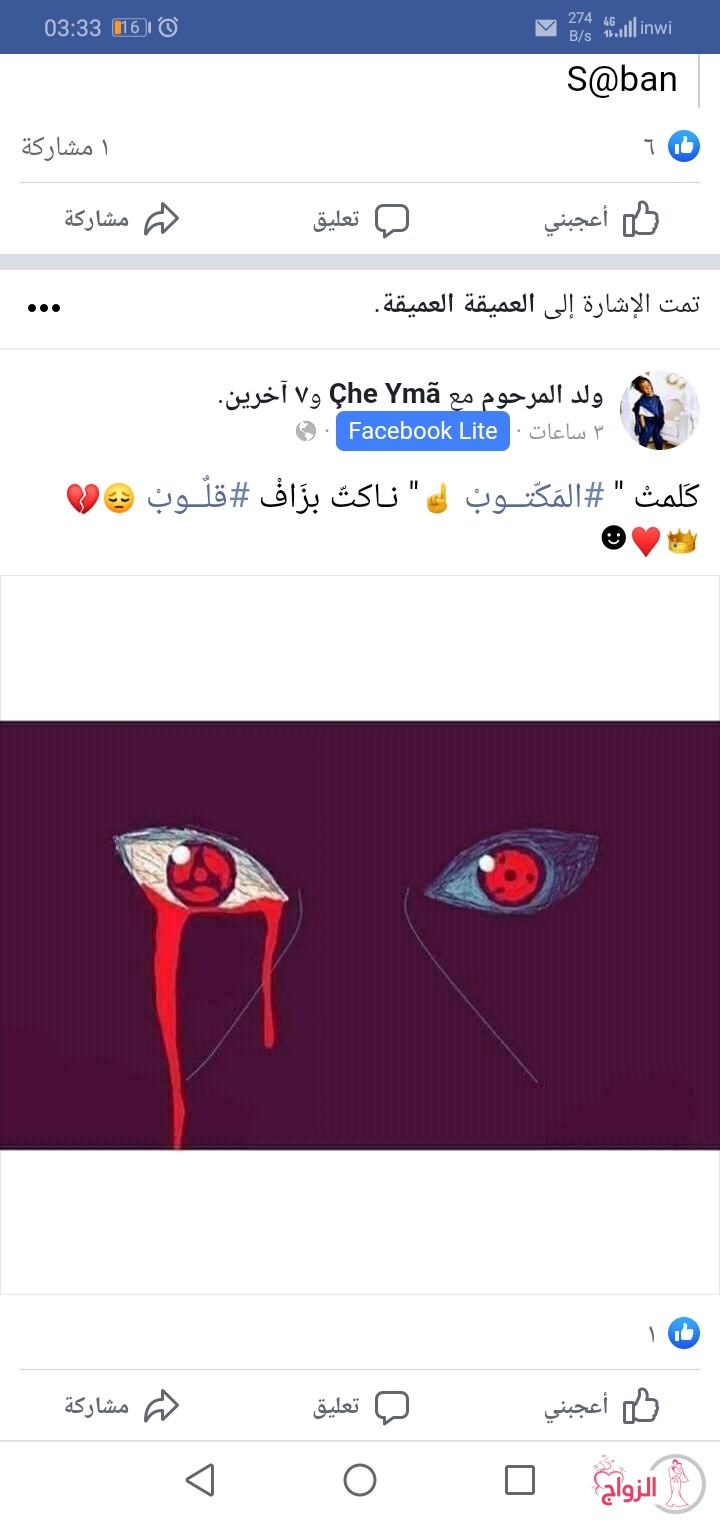Like the S@ban post above
The width and height of the screenshot is (720, 1520).
(601, 219)
